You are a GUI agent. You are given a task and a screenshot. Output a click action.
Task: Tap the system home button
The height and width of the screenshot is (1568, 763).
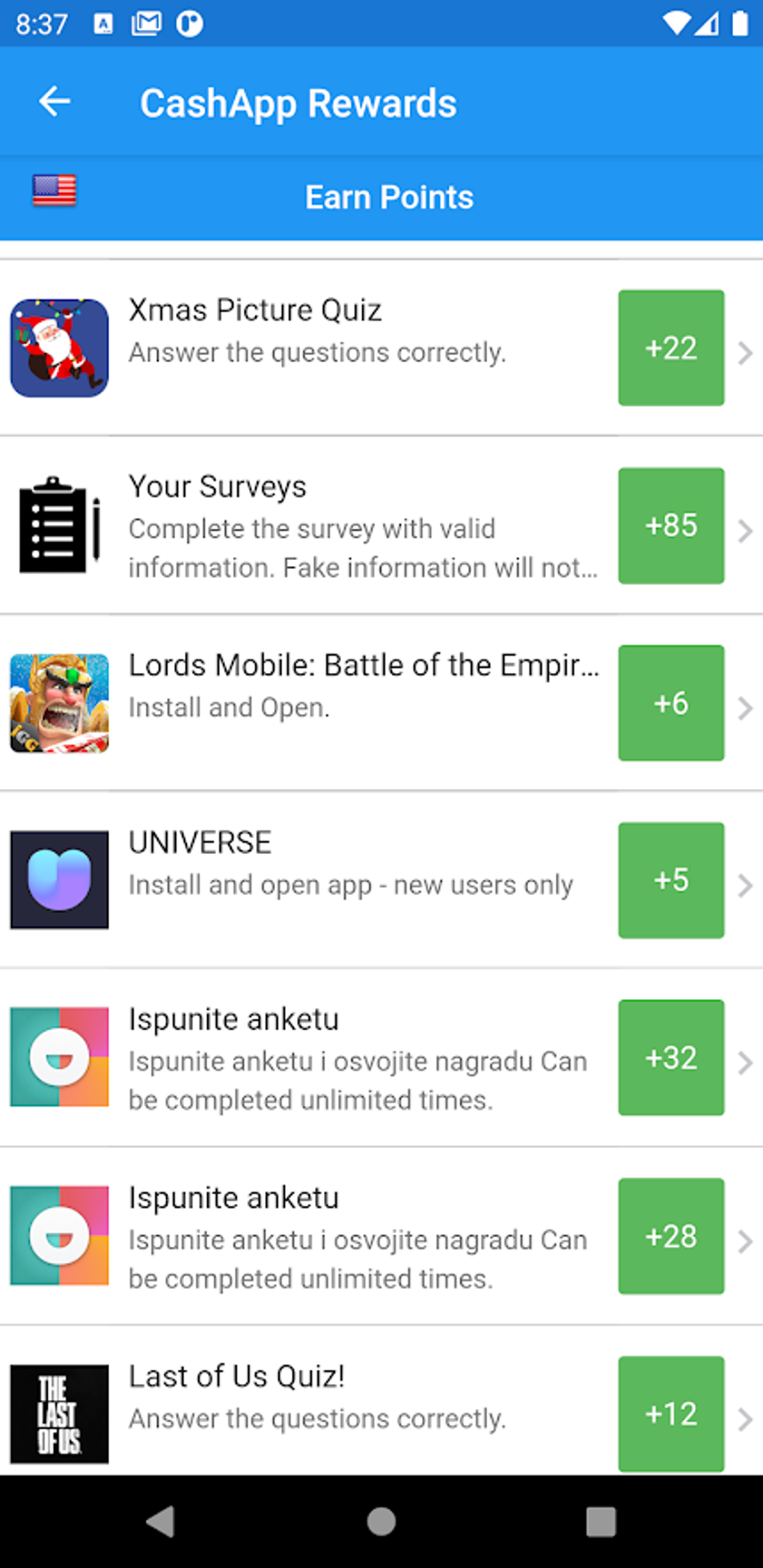point(381,1521)
